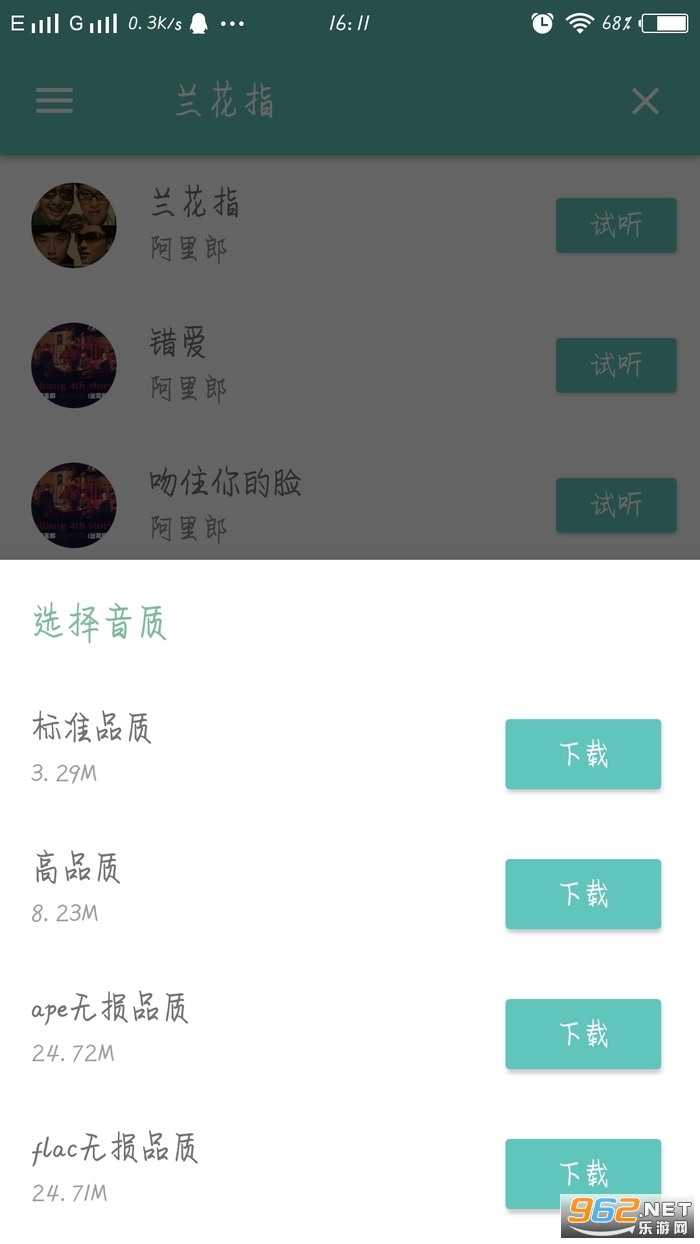Close the 兰花指 search with X
The height and width of the screenshot is (1244, 700).
645,101
